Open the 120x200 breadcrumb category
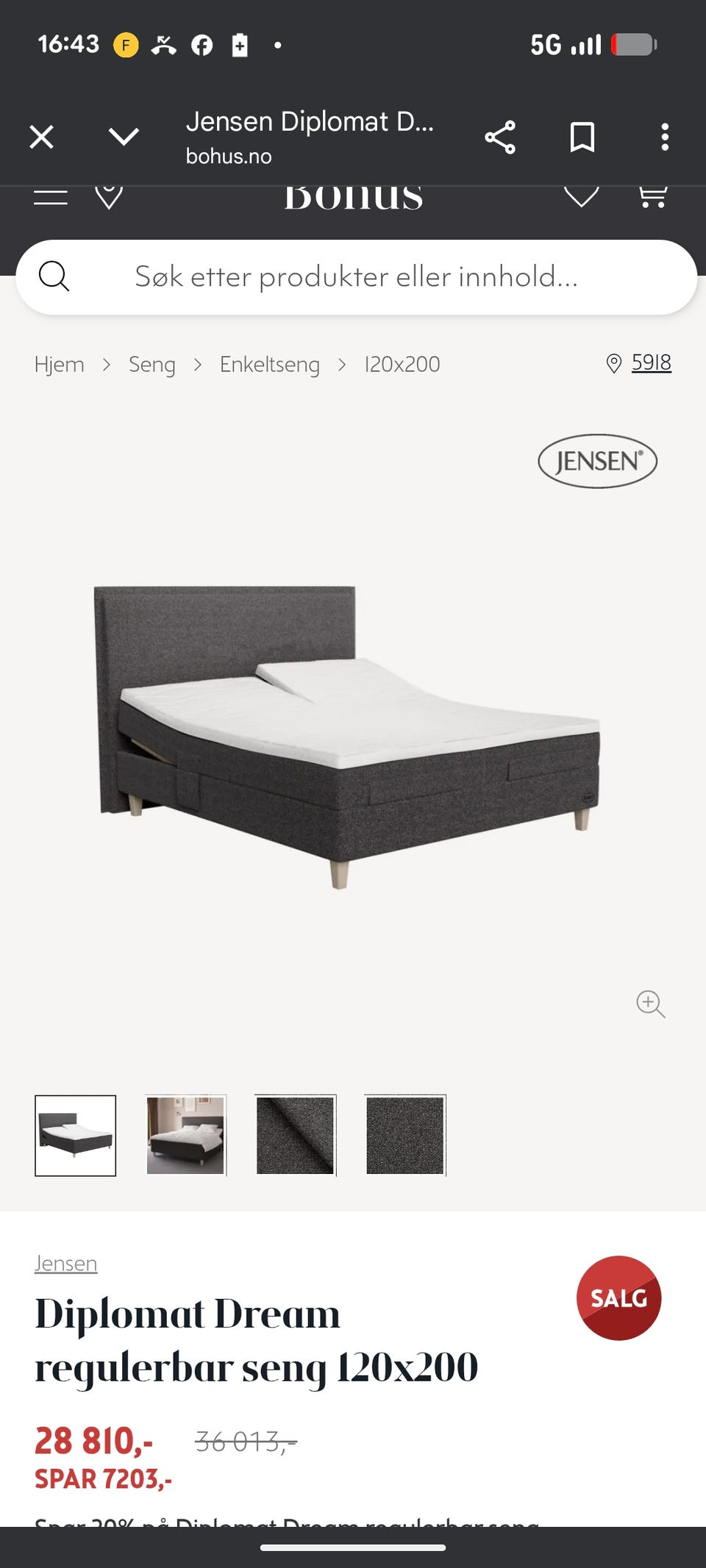This screenshot has height=1568, width=706. click(402, 365)
